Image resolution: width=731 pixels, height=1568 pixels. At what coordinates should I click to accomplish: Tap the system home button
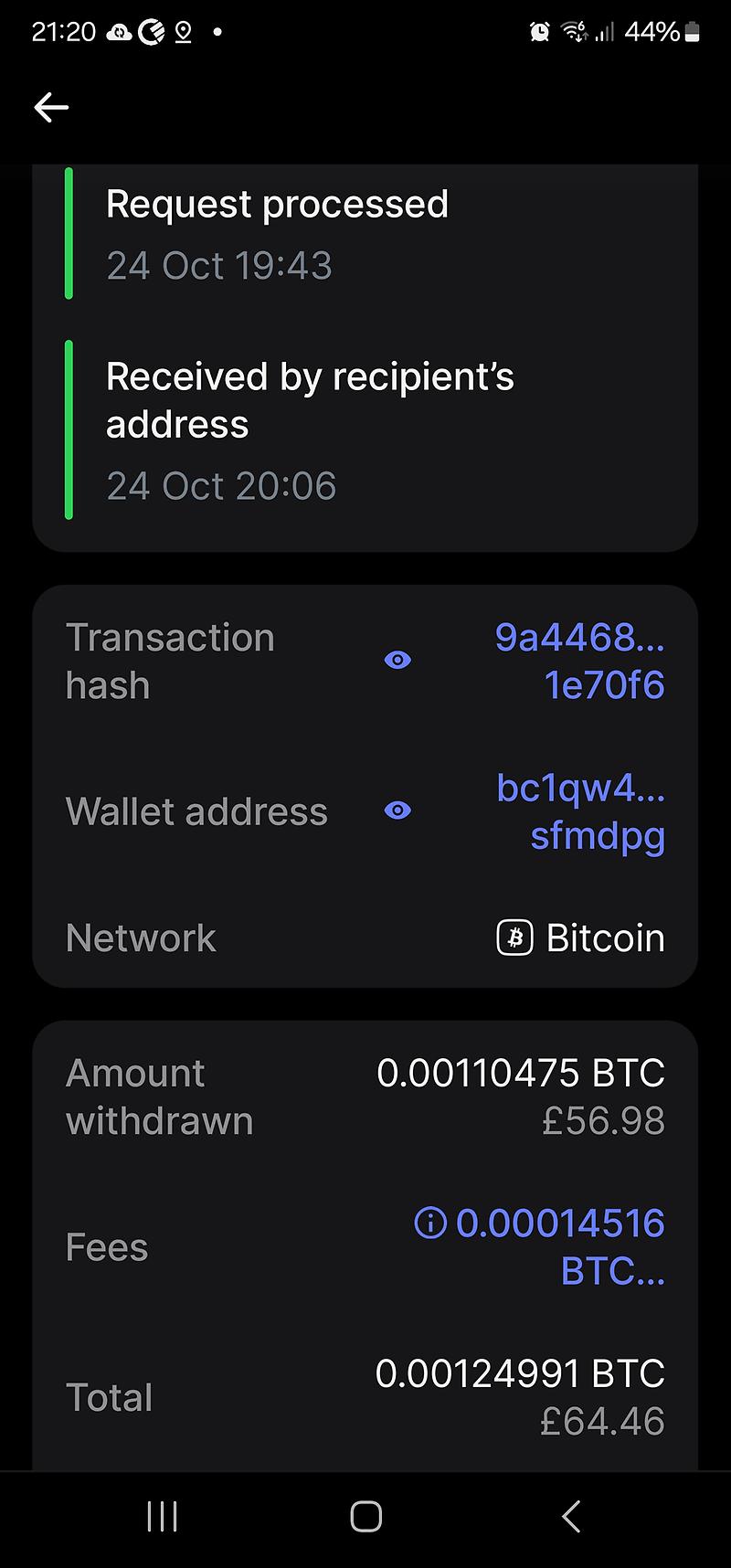coord(365,1517)
